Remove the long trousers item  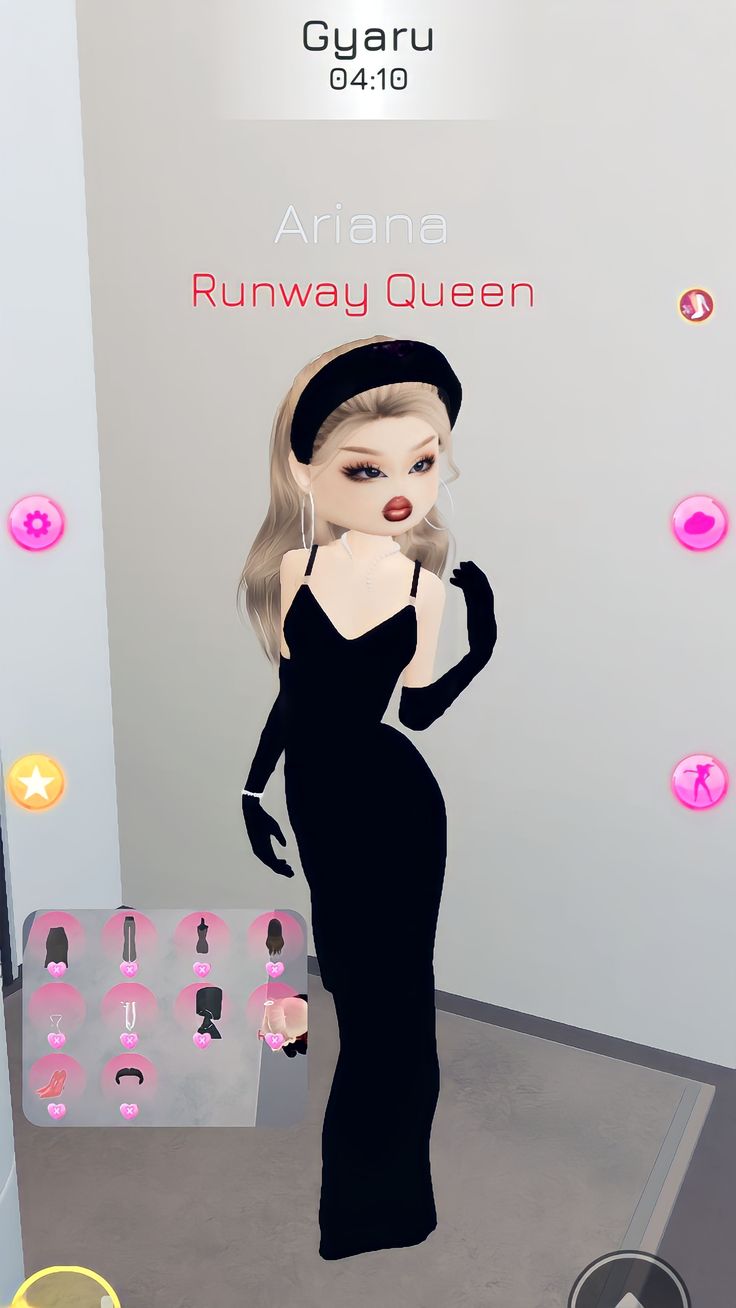point(129,969)
